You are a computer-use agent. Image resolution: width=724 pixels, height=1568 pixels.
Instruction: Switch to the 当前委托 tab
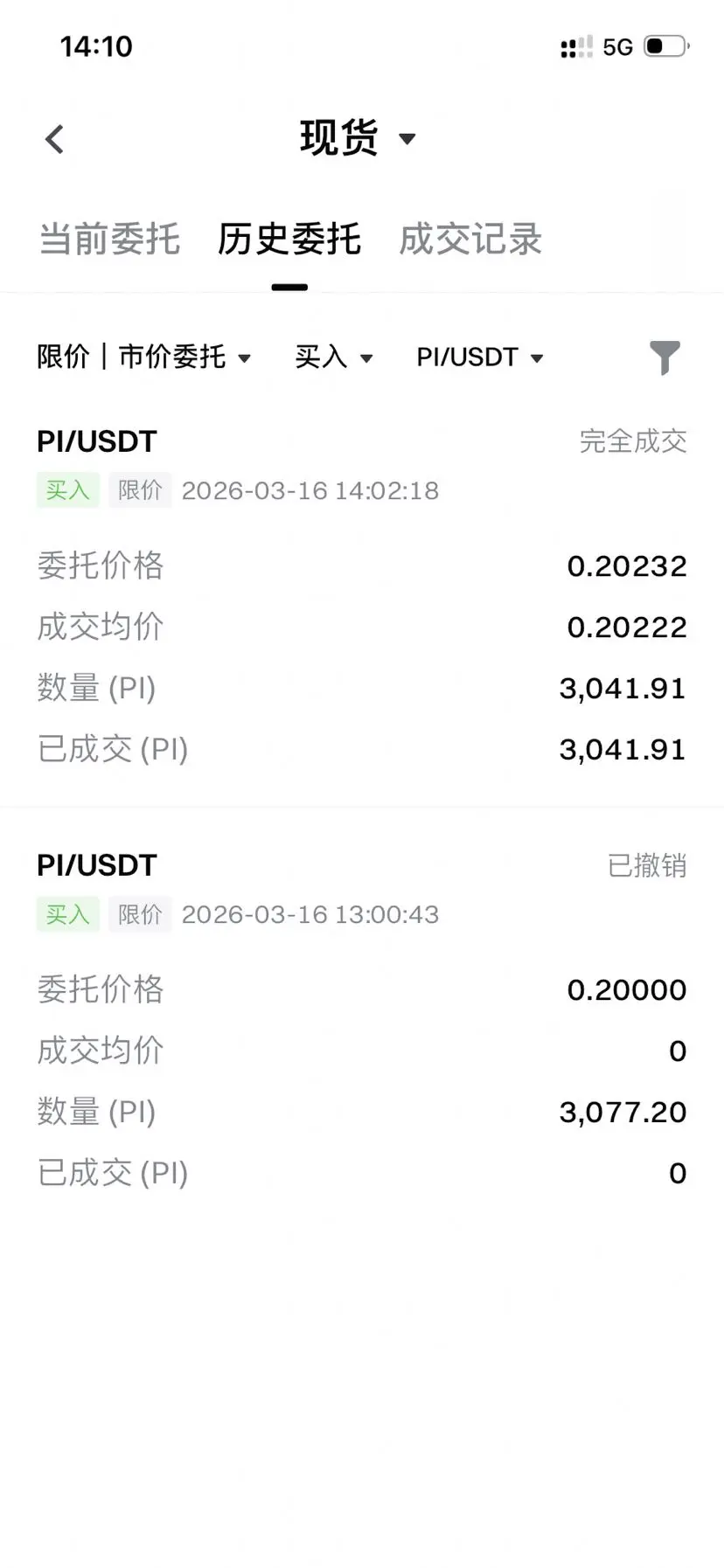(x=110, y=239)
